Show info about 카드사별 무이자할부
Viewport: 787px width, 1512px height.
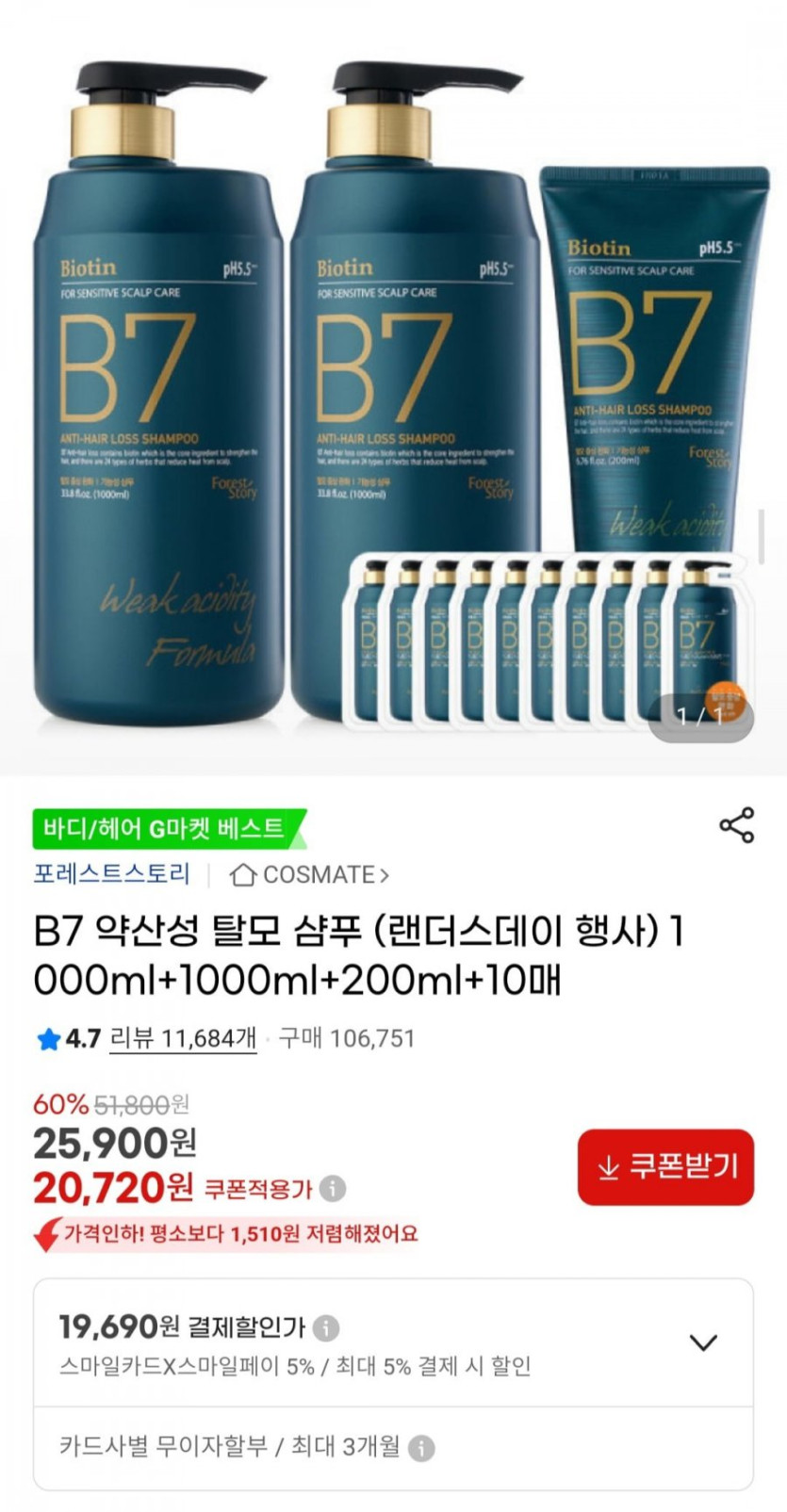422,1448
